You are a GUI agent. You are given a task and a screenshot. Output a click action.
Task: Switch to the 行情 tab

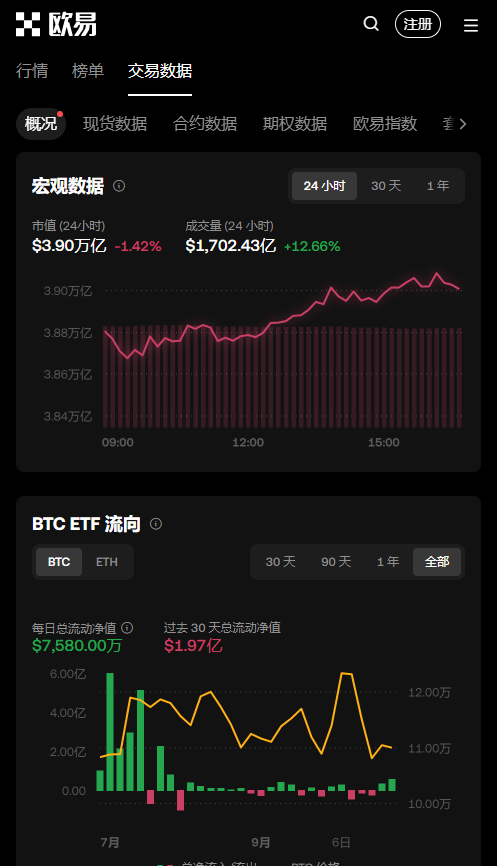click(32, 71)
